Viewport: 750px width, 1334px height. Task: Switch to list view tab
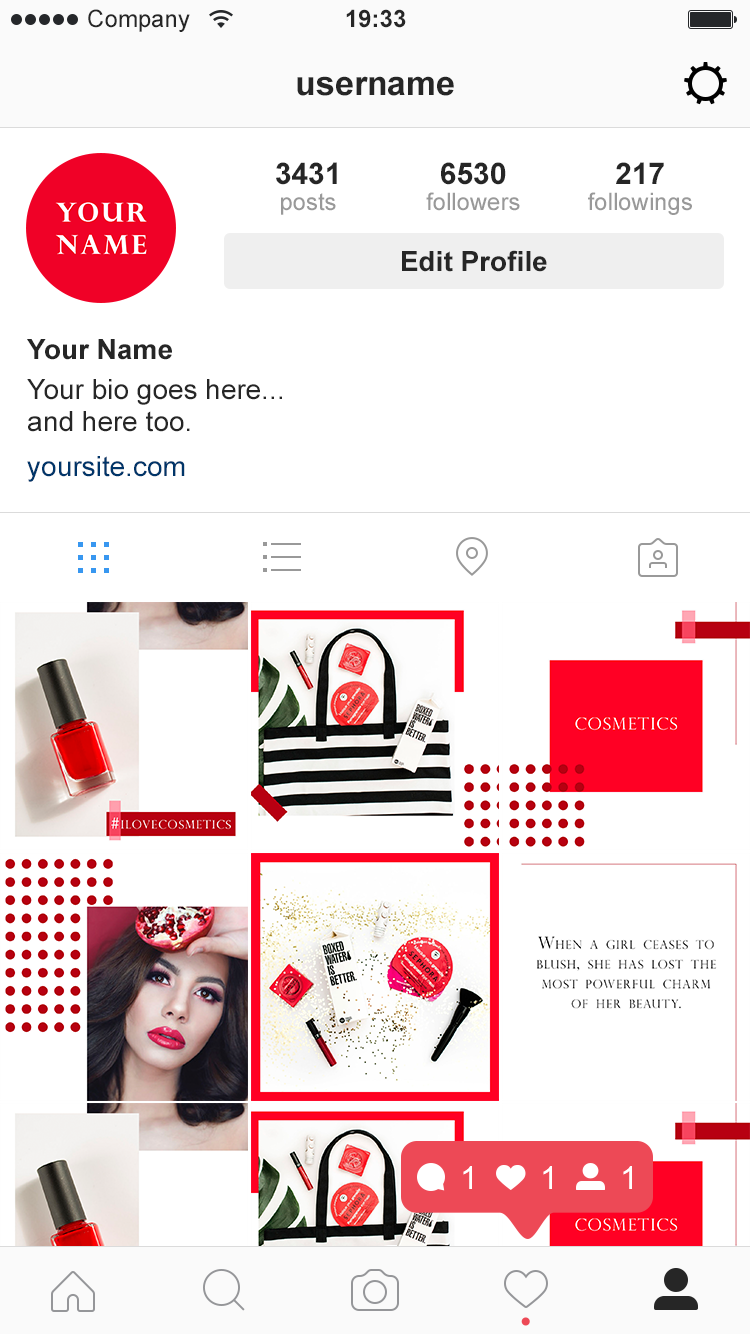[282, 557]
